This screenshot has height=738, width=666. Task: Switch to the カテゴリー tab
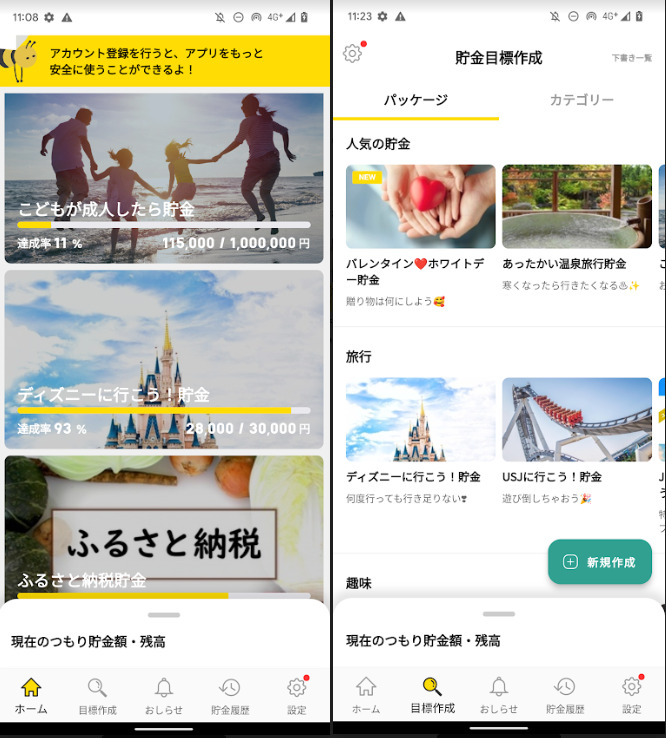(x=581, y=100)
